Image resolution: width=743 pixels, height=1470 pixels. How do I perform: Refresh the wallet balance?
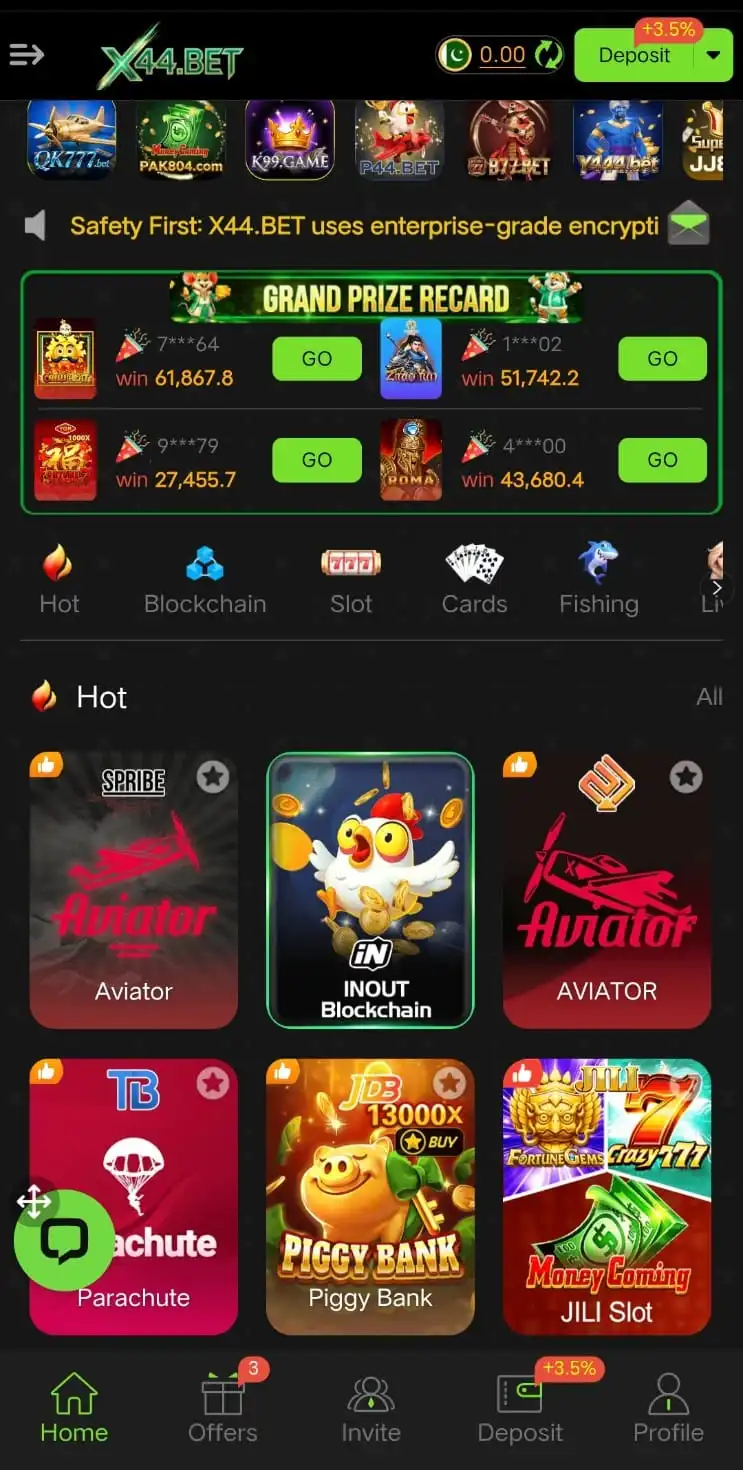coord(548,55)
